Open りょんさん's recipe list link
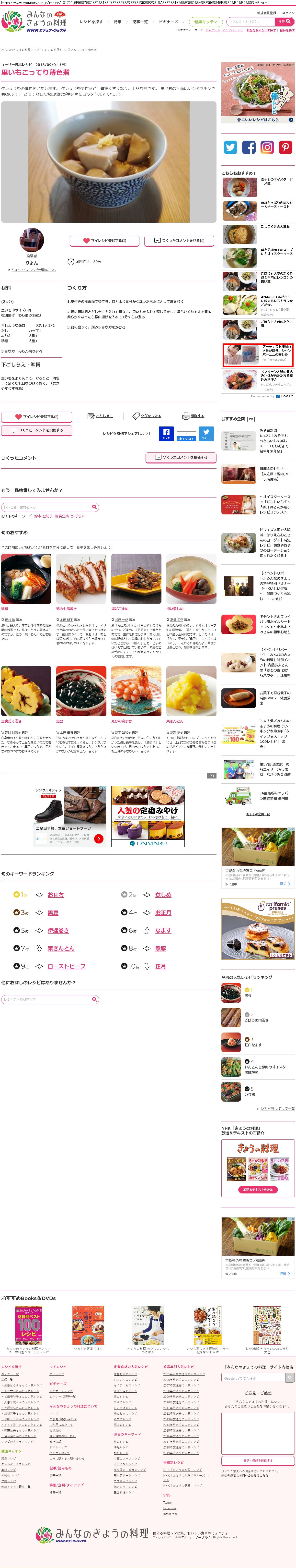The image size is (296, 1568). (34, 270)
